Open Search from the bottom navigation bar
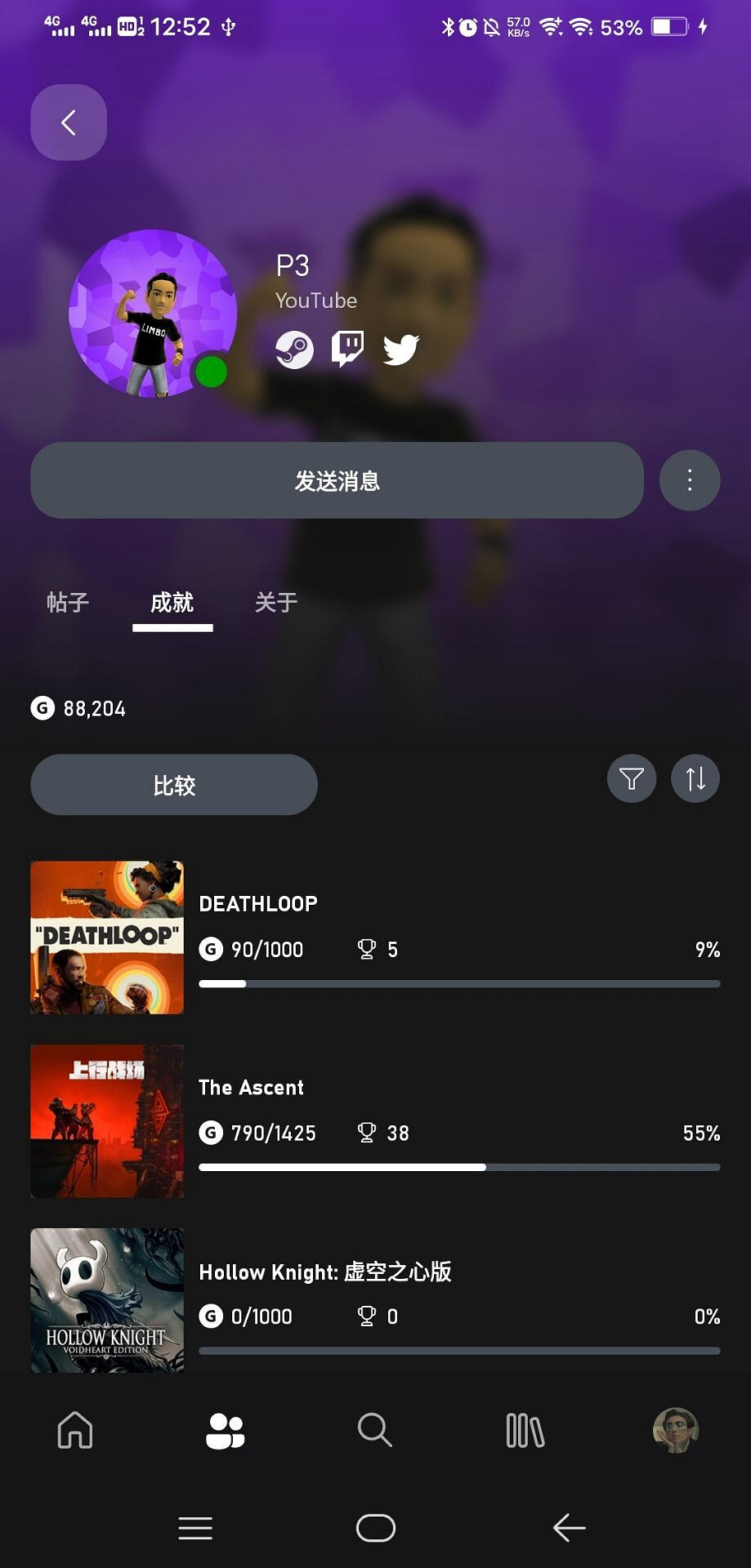Image resolution: width=751 pixels, height=1568 pixels. coord(375,1431)
